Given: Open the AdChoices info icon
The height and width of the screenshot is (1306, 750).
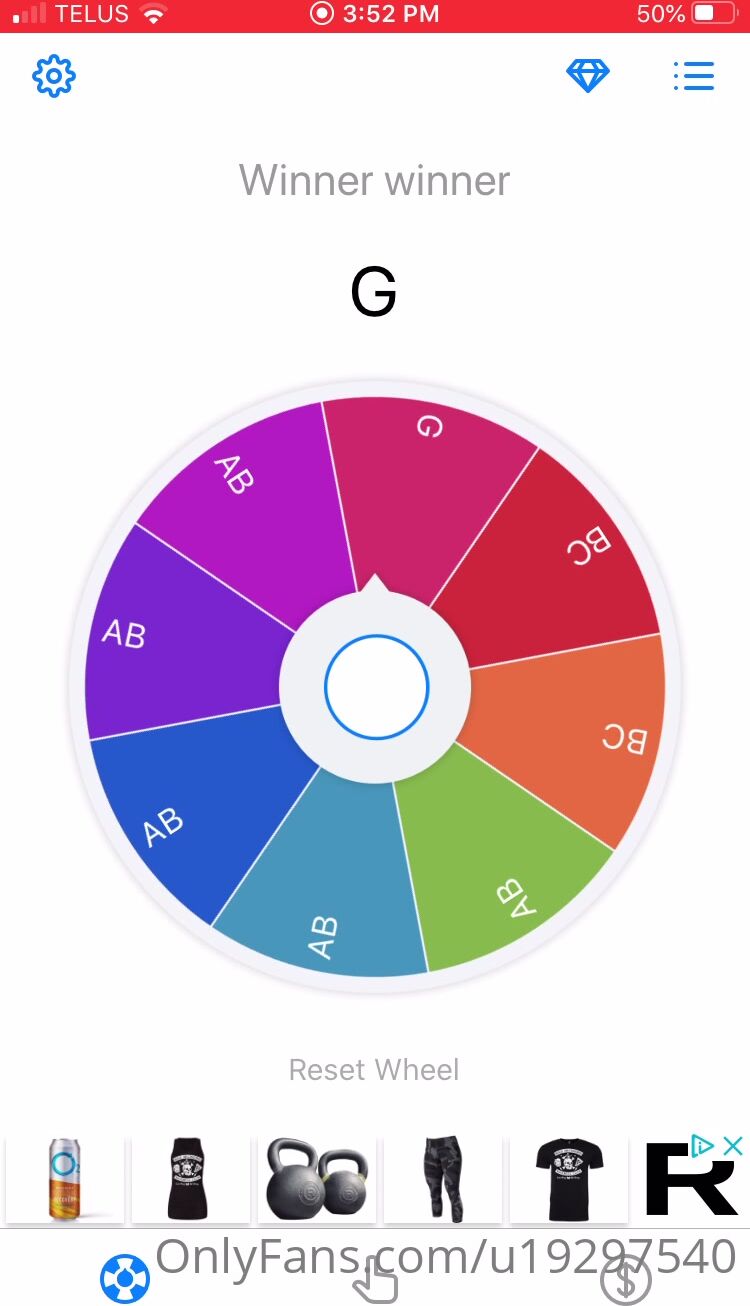Looking at the screenshot, I should click(x=703, y=1146).
